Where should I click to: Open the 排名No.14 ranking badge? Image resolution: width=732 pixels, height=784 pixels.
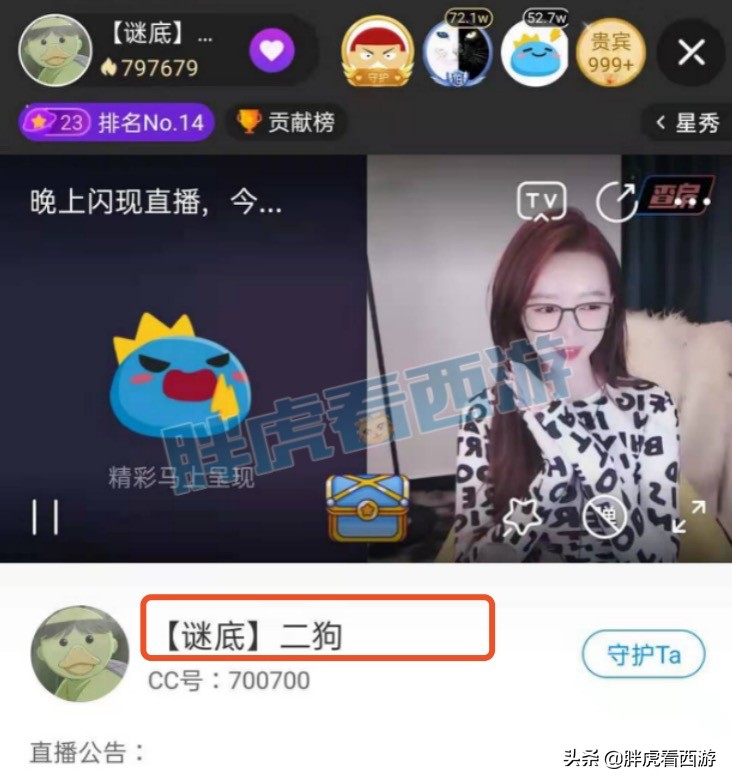[115, 122]
